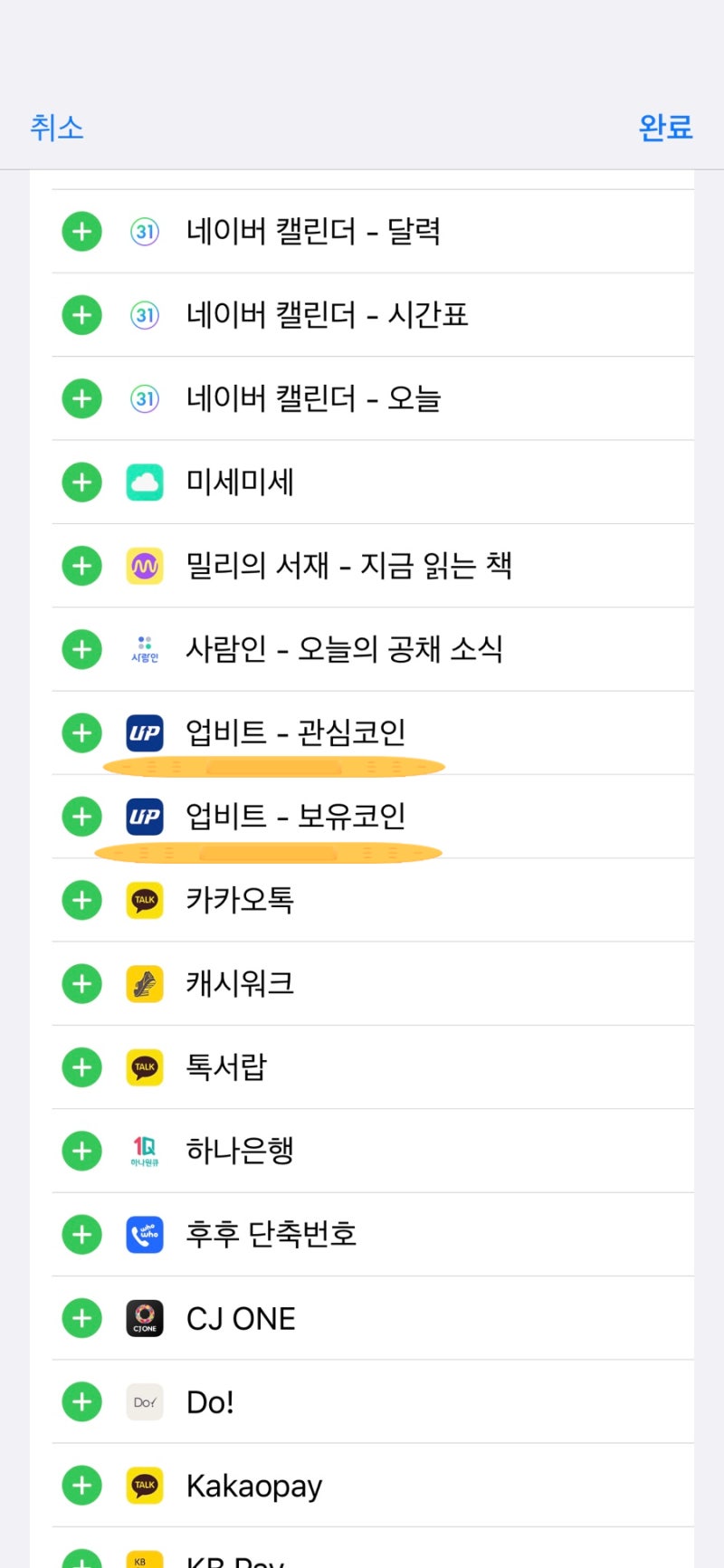The image size is (724, 1568).
Task: Tap the 후후 단축번호 whowho icon
Action: [x=145, y=1234]
